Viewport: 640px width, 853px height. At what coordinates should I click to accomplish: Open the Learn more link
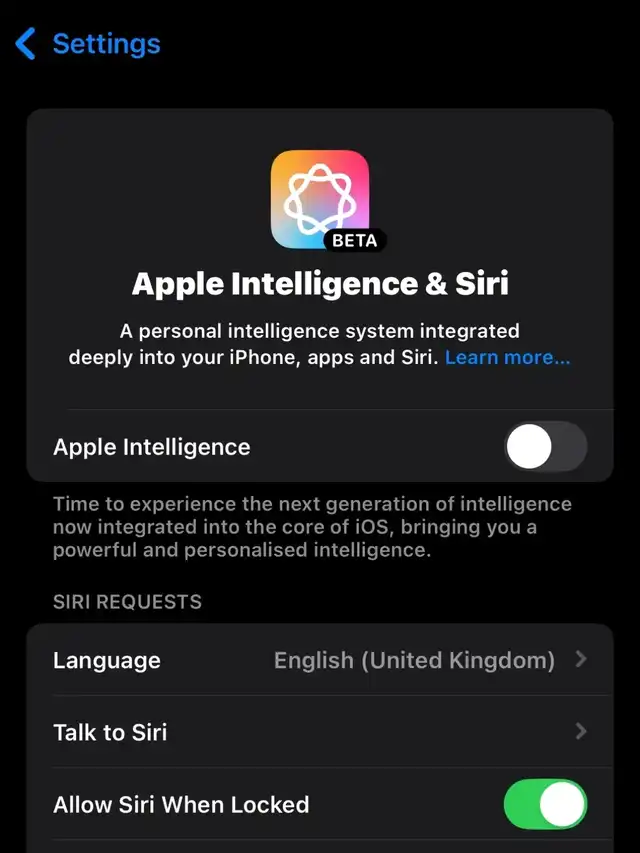pyautogui.click(x=507, y=358)
